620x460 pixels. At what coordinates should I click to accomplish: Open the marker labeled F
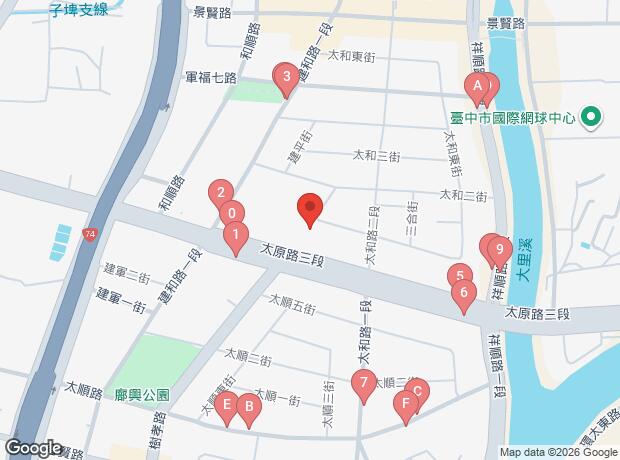click(x=405, y=405)
